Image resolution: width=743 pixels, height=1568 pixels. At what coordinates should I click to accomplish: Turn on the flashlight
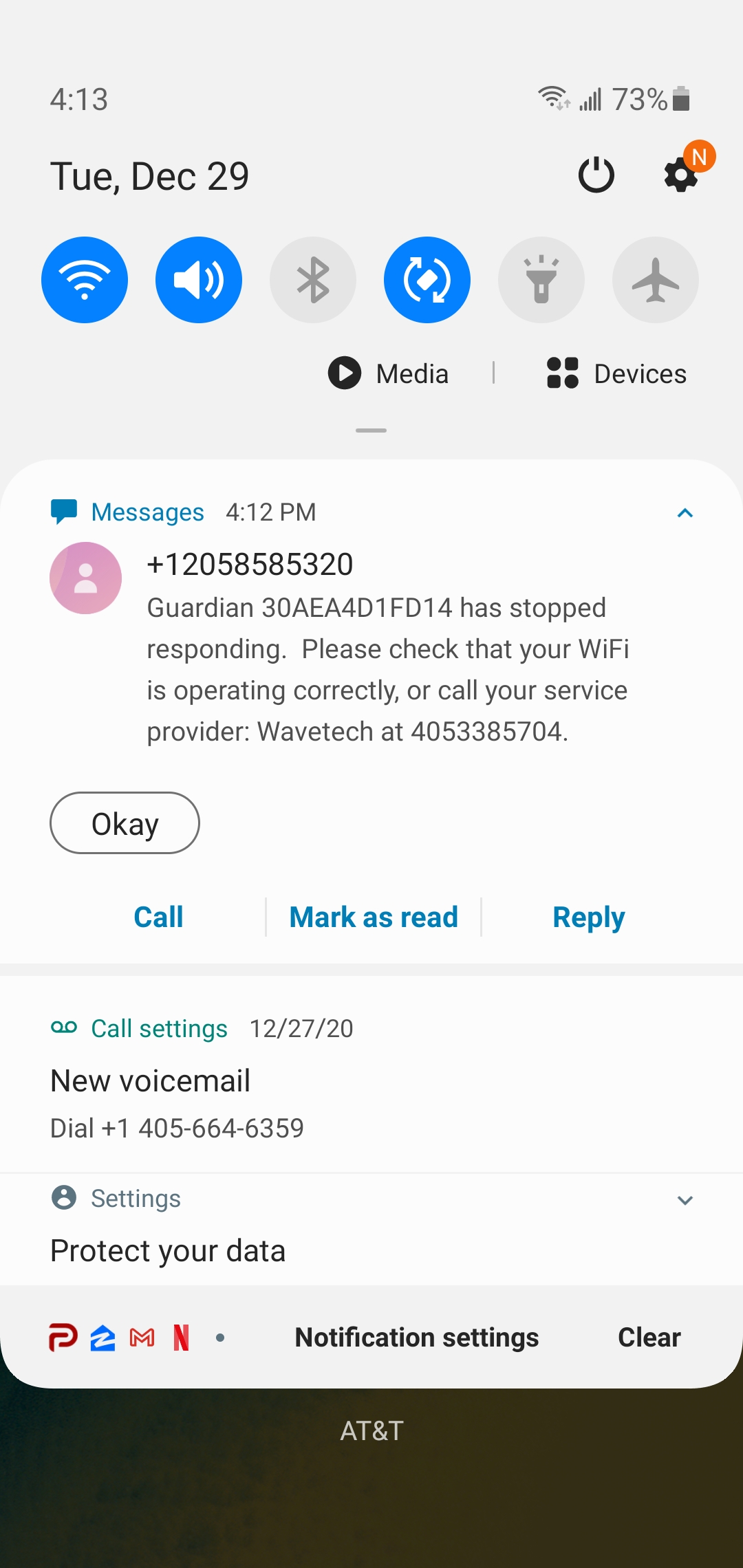tap(541, 280)
